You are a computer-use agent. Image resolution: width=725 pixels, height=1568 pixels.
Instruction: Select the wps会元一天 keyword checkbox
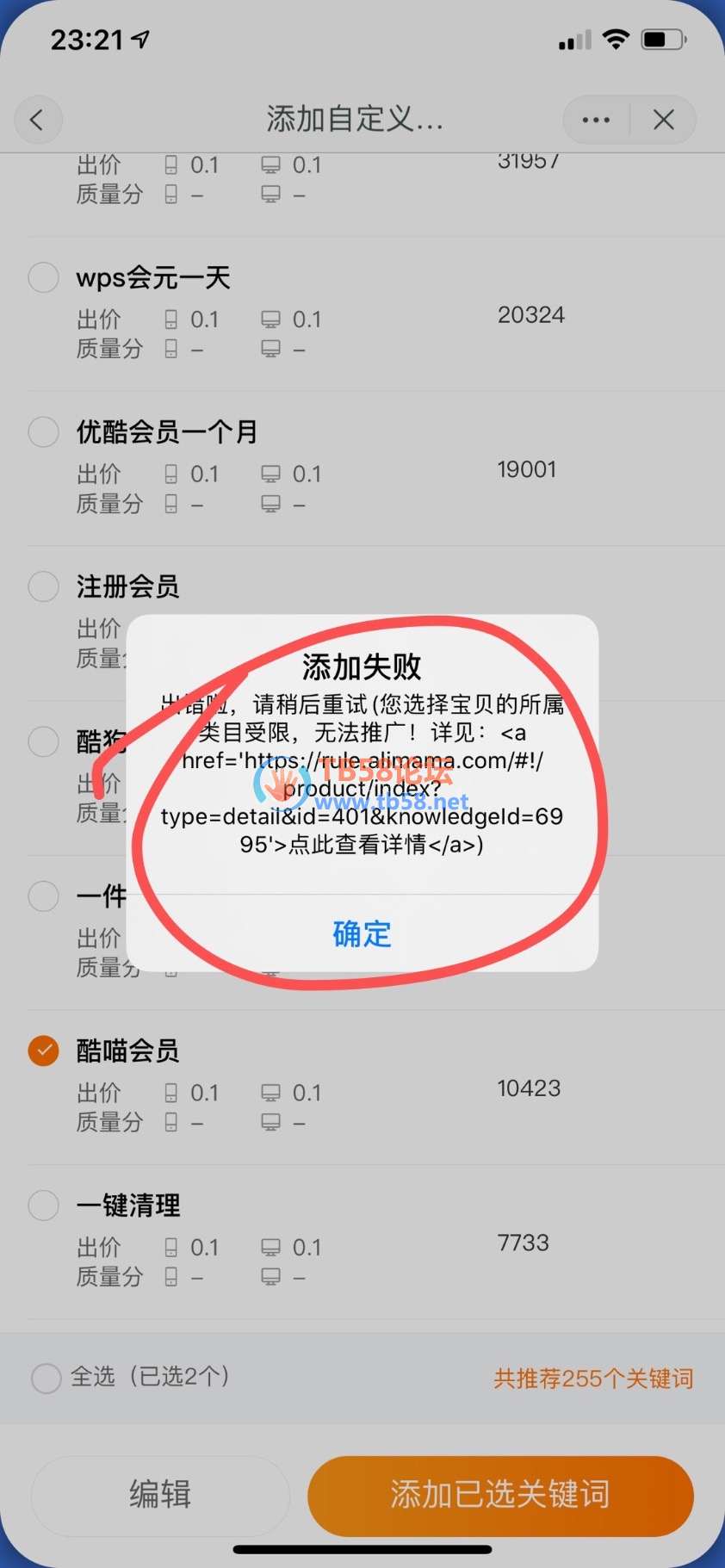(44, 277)
